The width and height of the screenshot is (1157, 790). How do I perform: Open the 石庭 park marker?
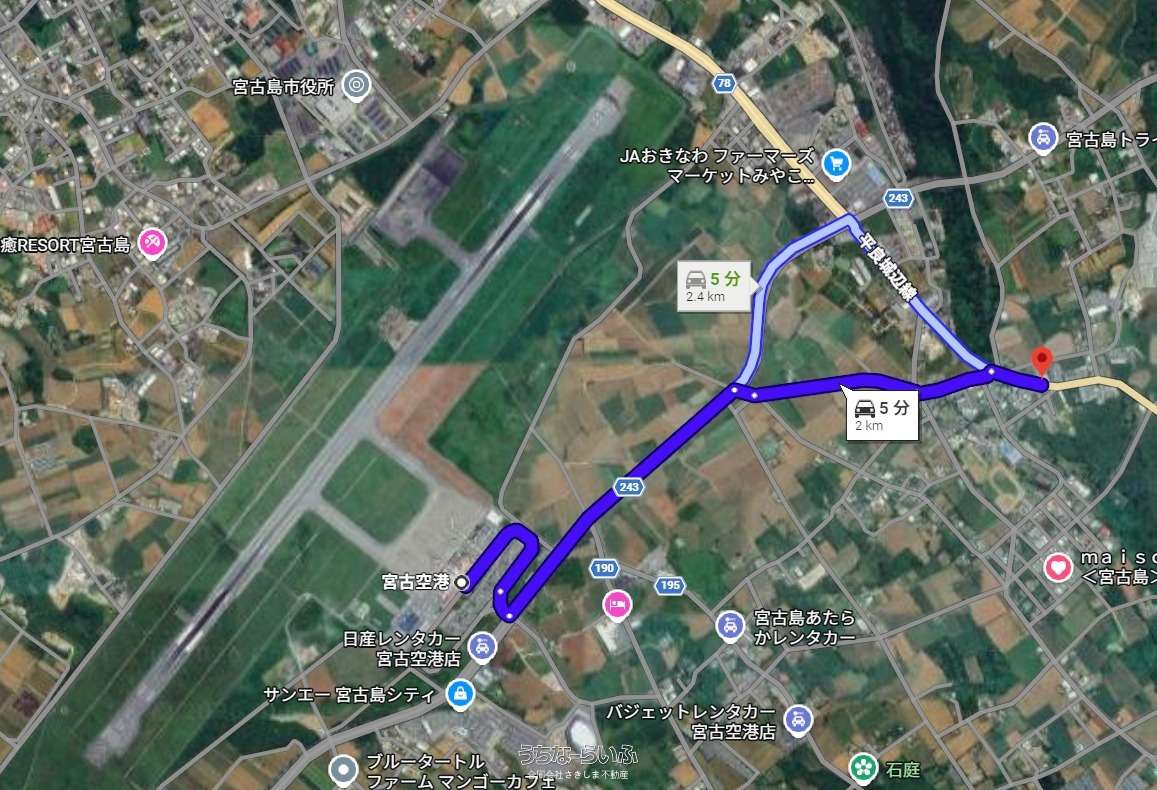point(862,768)
